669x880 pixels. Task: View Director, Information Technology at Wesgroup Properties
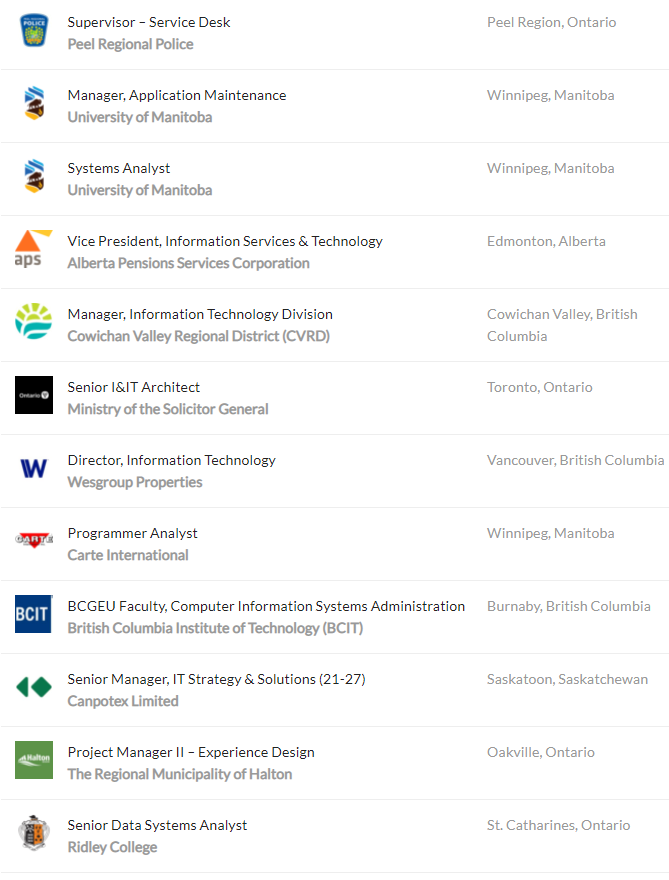coord(172,460)
